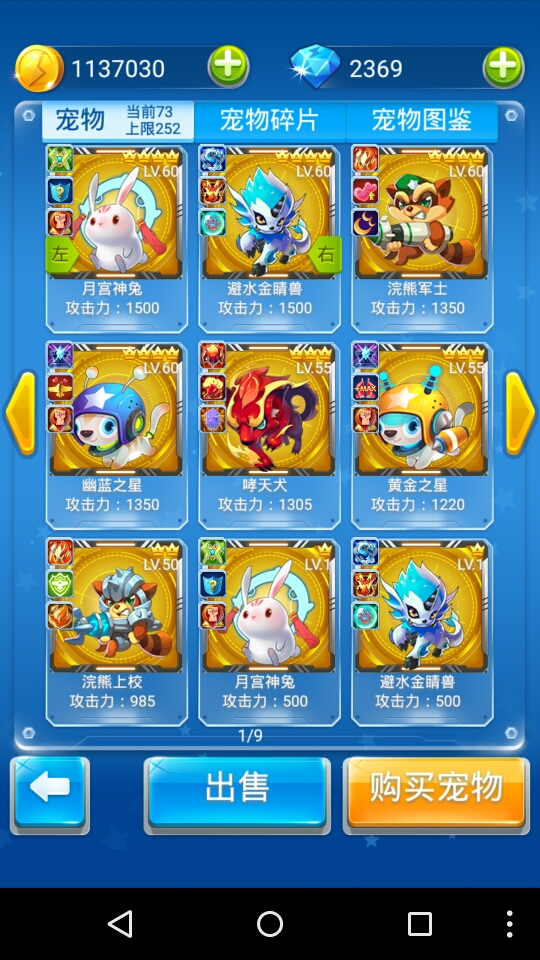Tap the 购买宠物 button

point(436,795)
